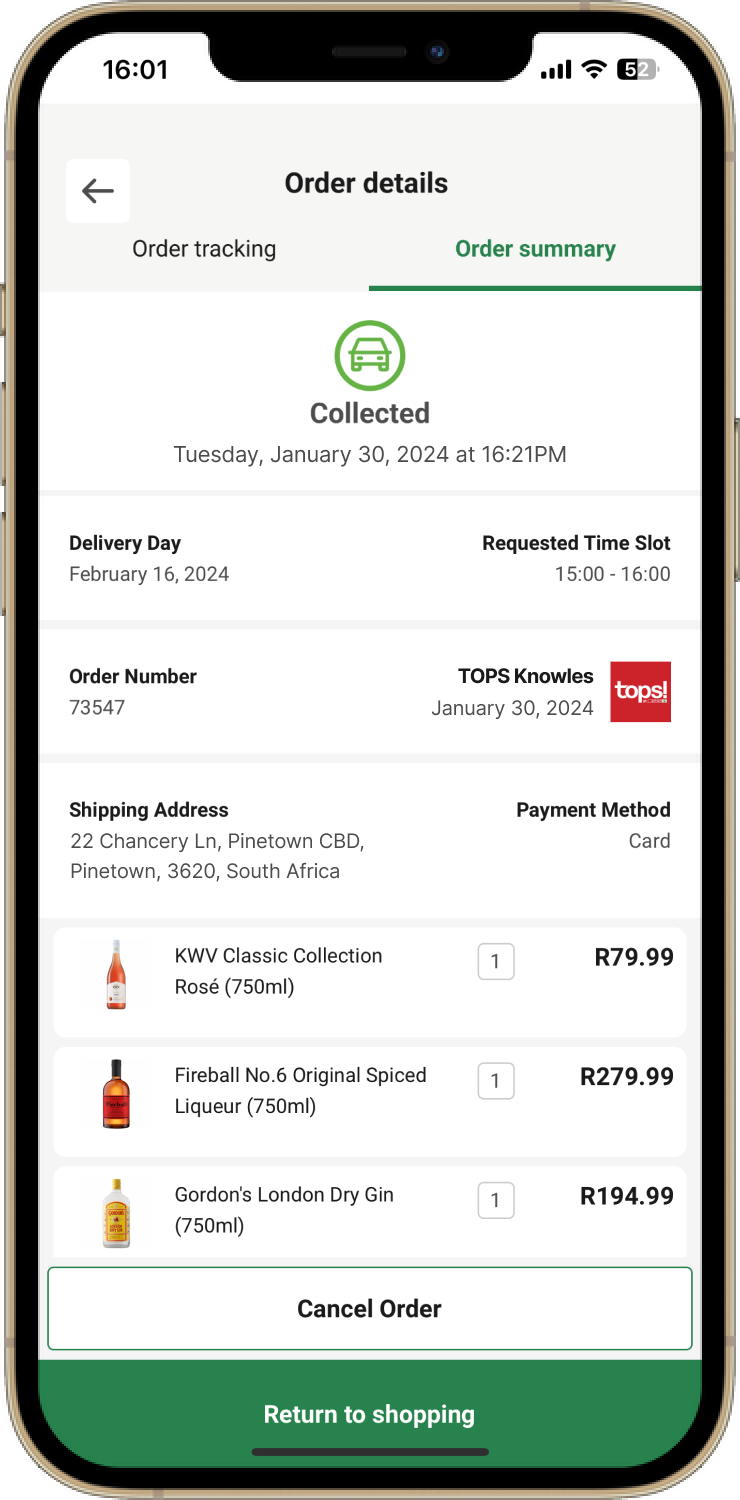The height and width of the screenshot is (1500, 740).
Task: Click the 16:01 clock in status bar
Action: [x=137, y=69]
